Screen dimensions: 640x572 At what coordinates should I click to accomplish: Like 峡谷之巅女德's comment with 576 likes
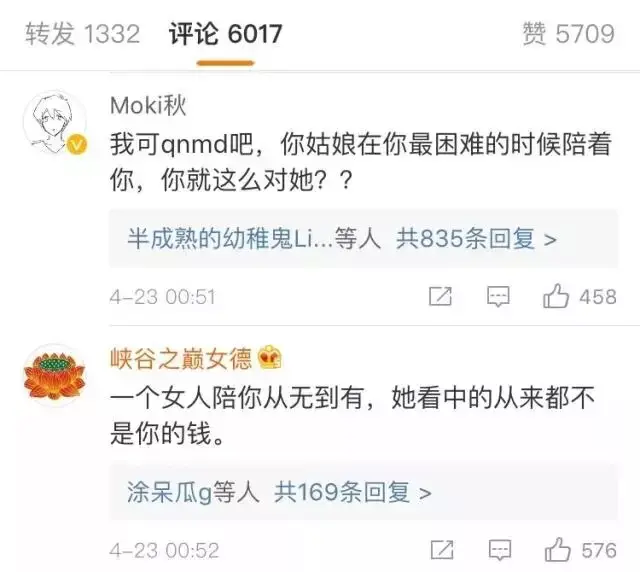click(x=580, y=550)
